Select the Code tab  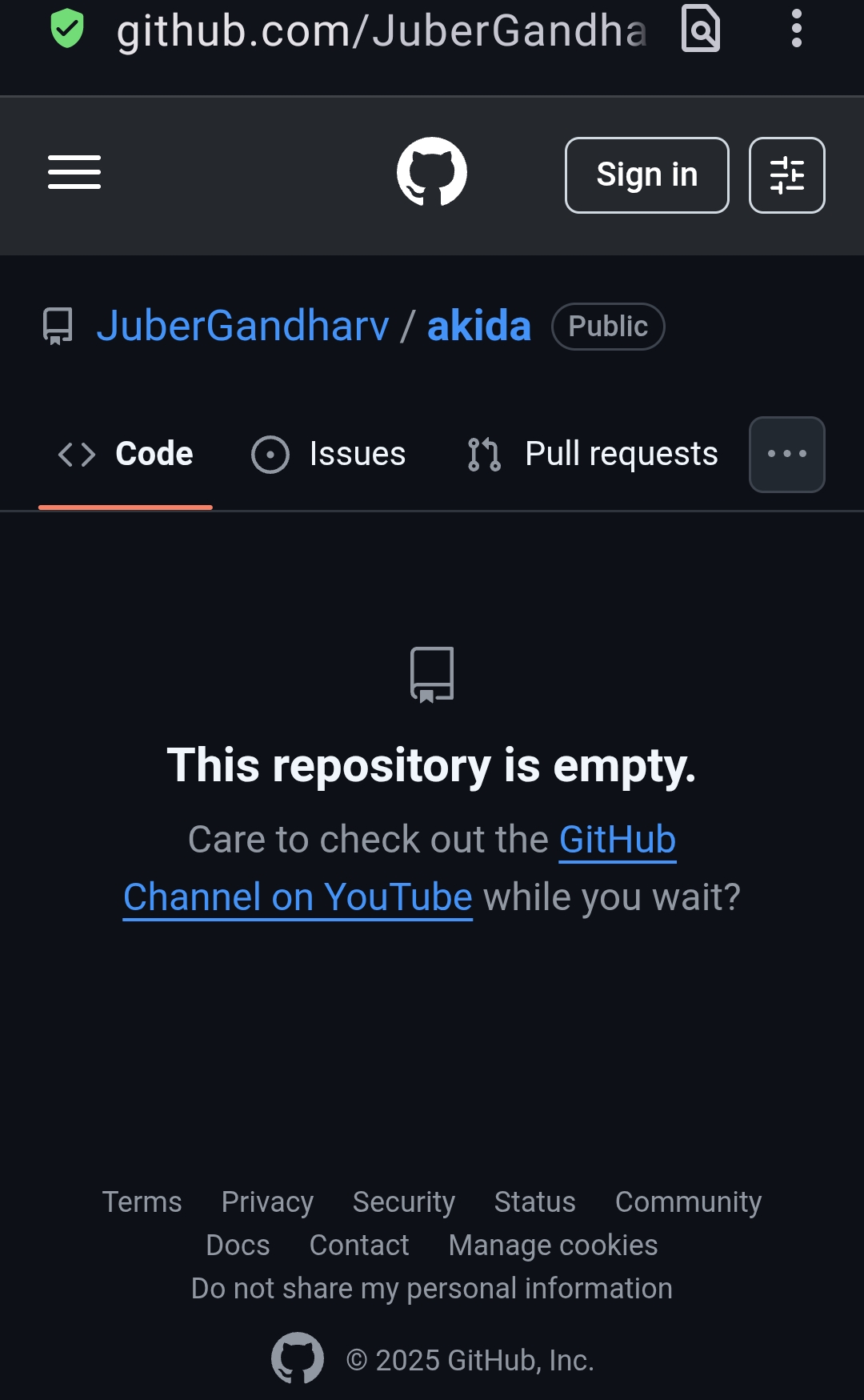126,454
